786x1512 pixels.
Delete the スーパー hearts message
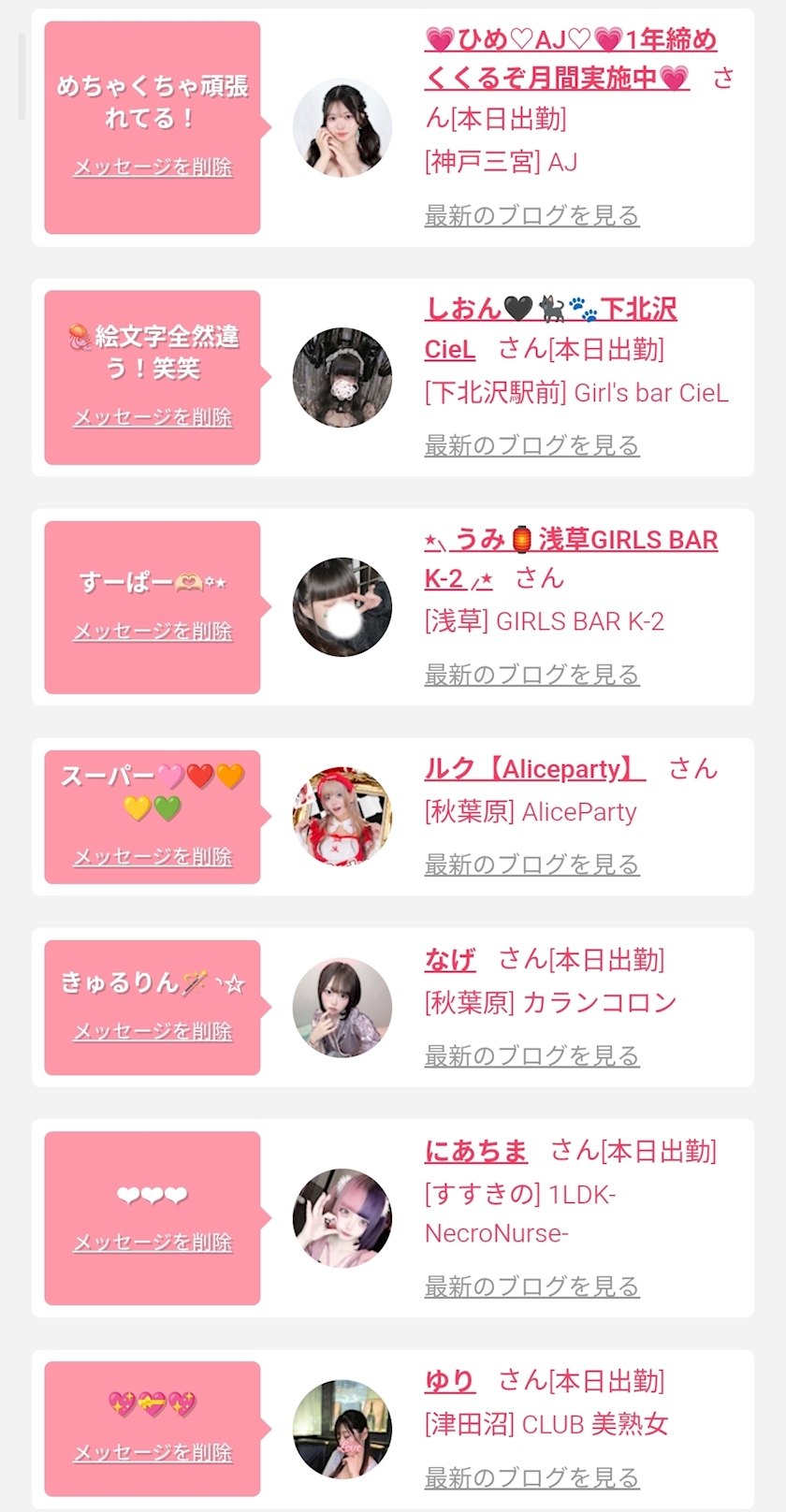pos(153,857)
